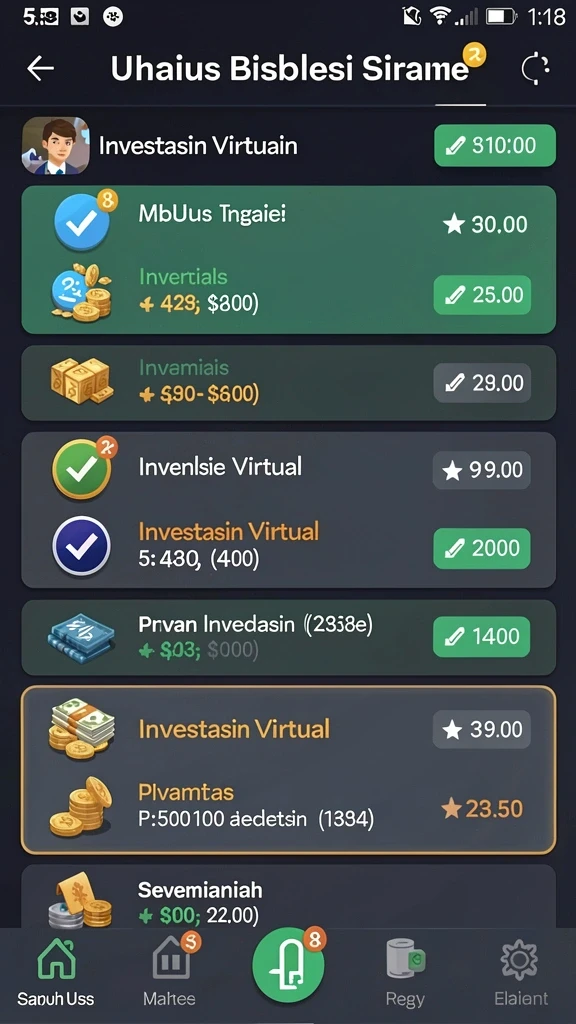Toggle the dark blue check next to Investasin Virtual
Screen dimensions: 576x1024
coord(82,545)
